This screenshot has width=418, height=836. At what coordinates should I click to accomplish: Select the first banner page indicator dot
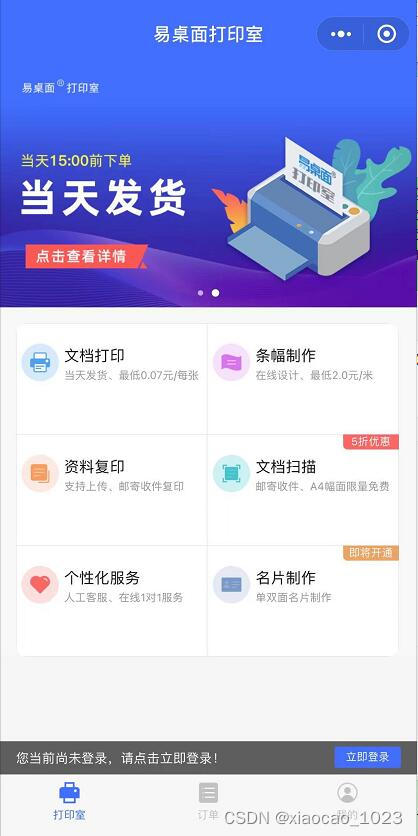200,293
